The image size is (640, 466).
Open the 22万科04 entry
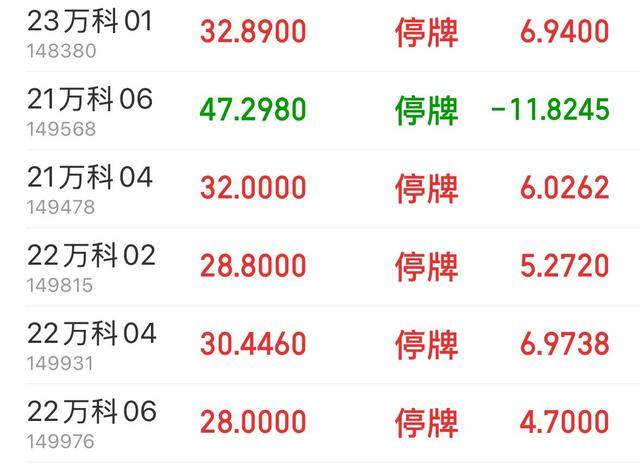click(92, 333)
